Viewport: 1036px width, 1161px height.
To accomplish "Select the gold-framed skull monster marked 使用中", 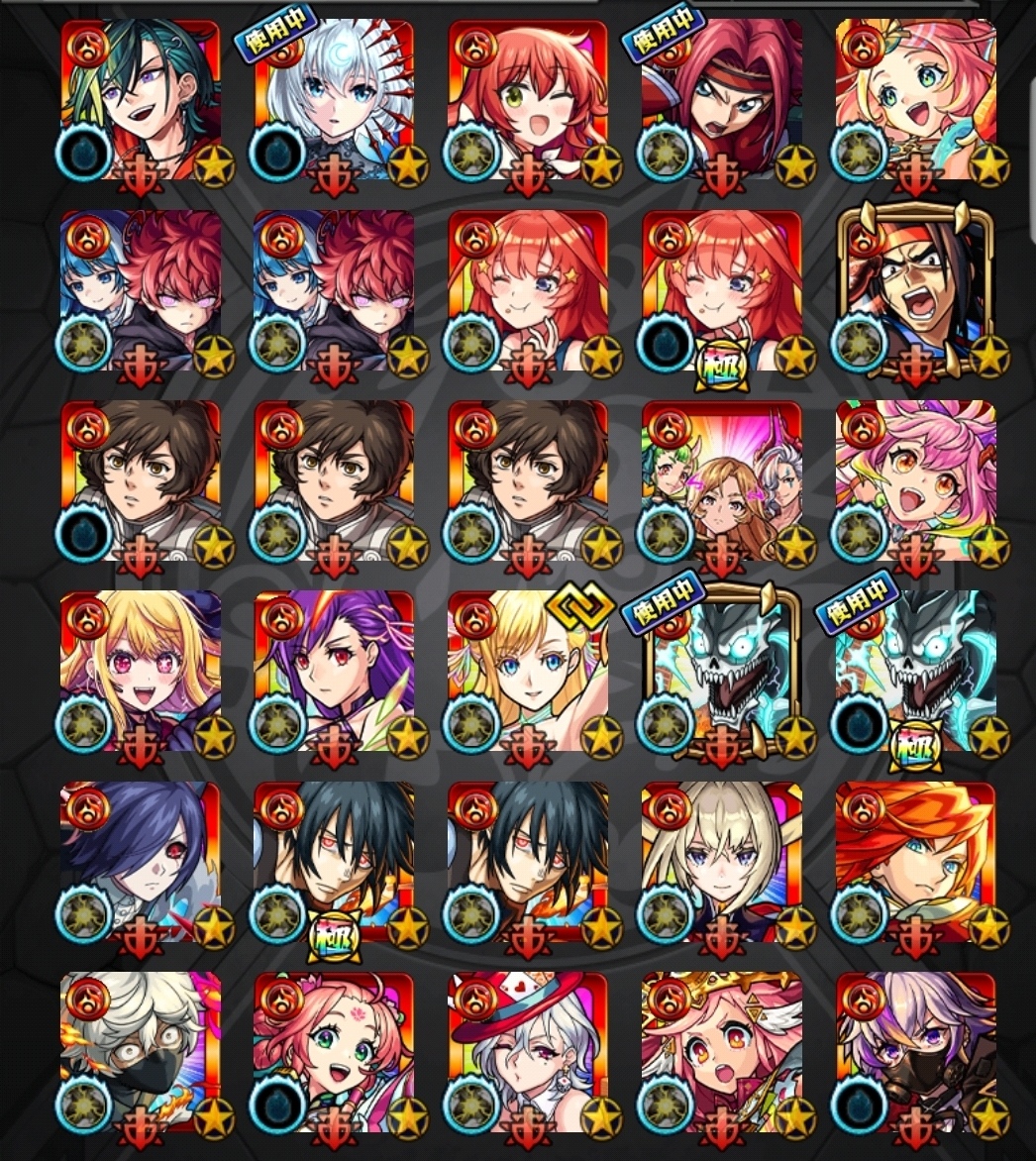I will (x=722, y=671).
